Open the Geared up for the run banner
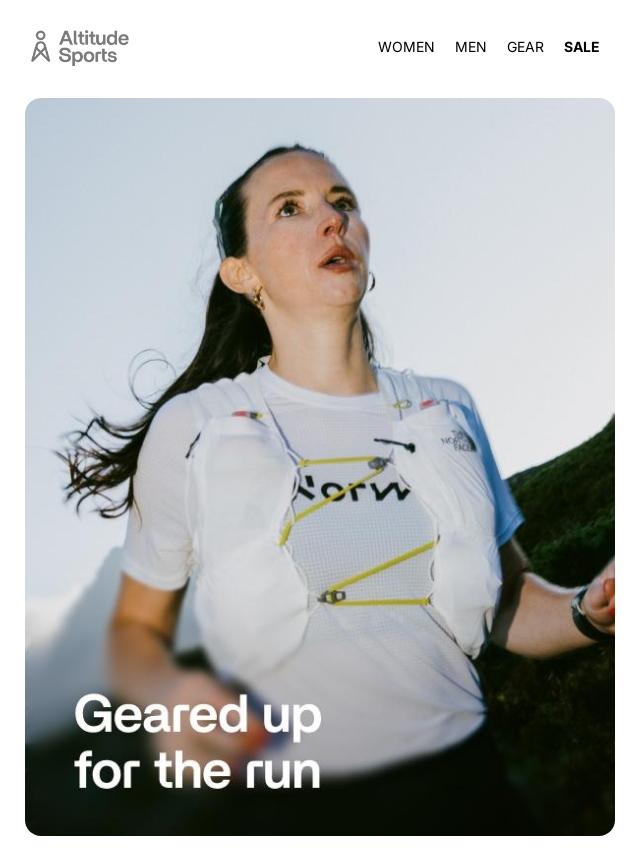The height and width of the screenshot is (854, 640). click(320, 466)
